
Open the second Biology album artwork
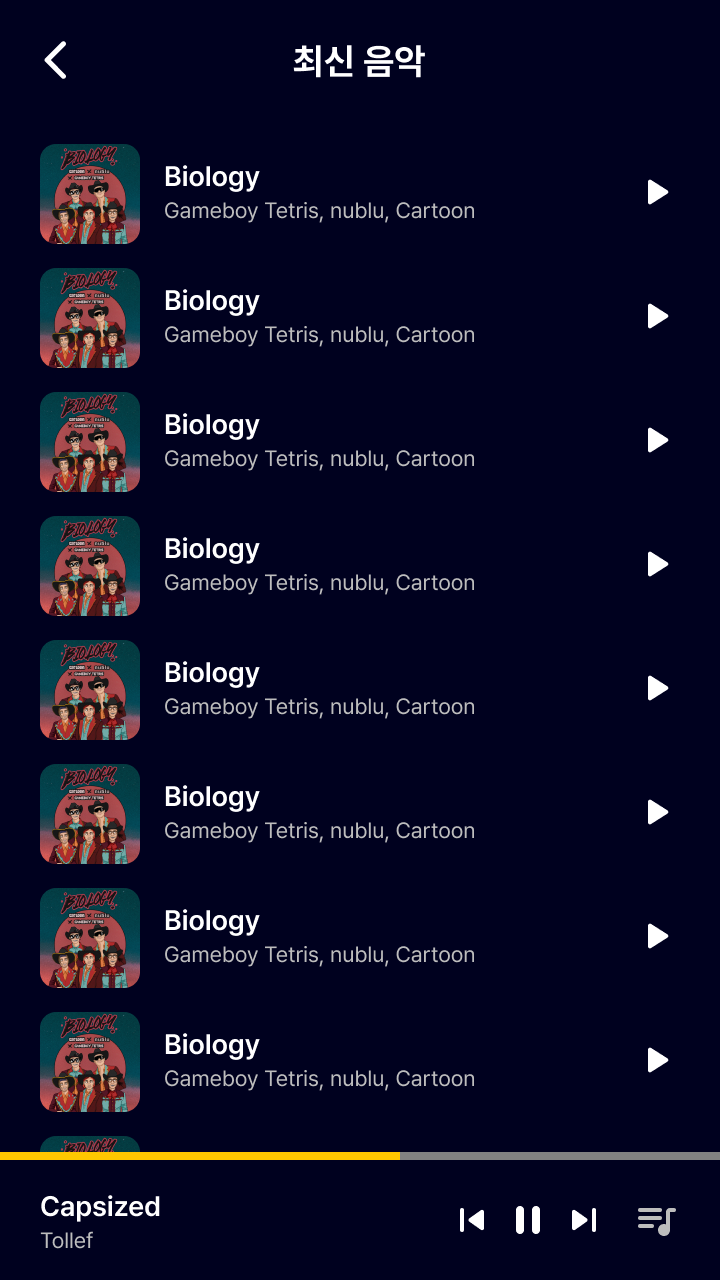(89, 318)
